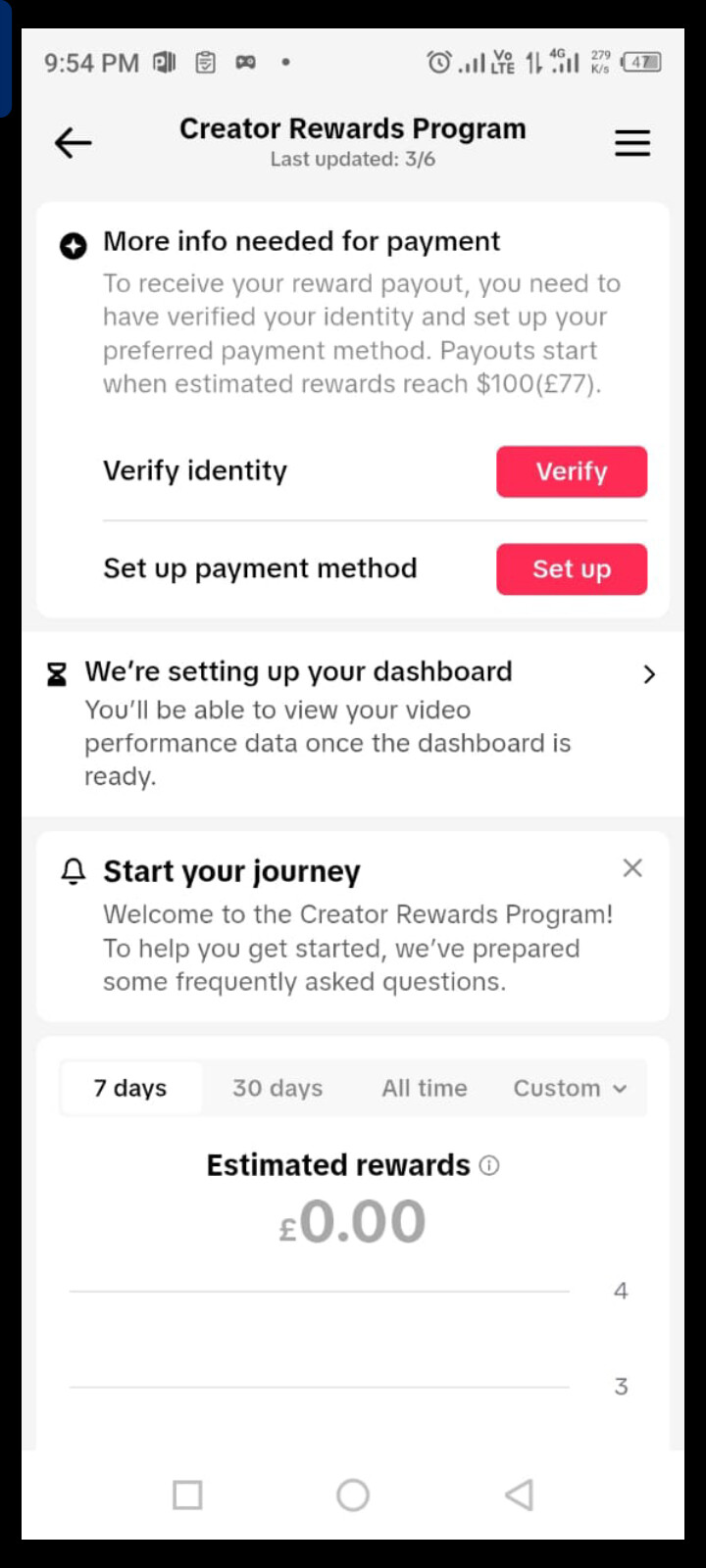Switch to the All time tab
This screenshot has width=706, height=1568.
[425, 1088]
